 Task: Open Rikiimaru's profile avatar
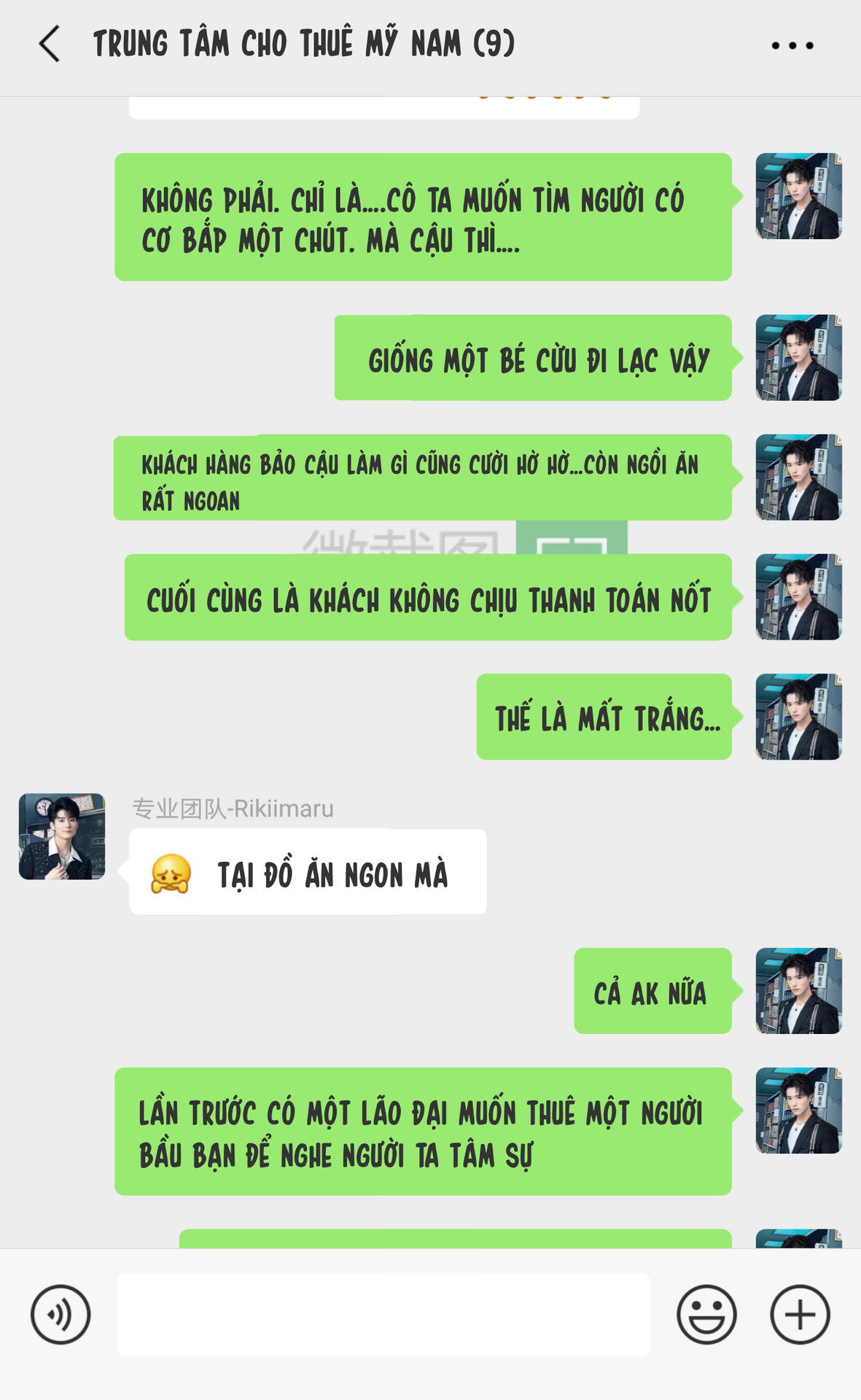coord(62,836)
